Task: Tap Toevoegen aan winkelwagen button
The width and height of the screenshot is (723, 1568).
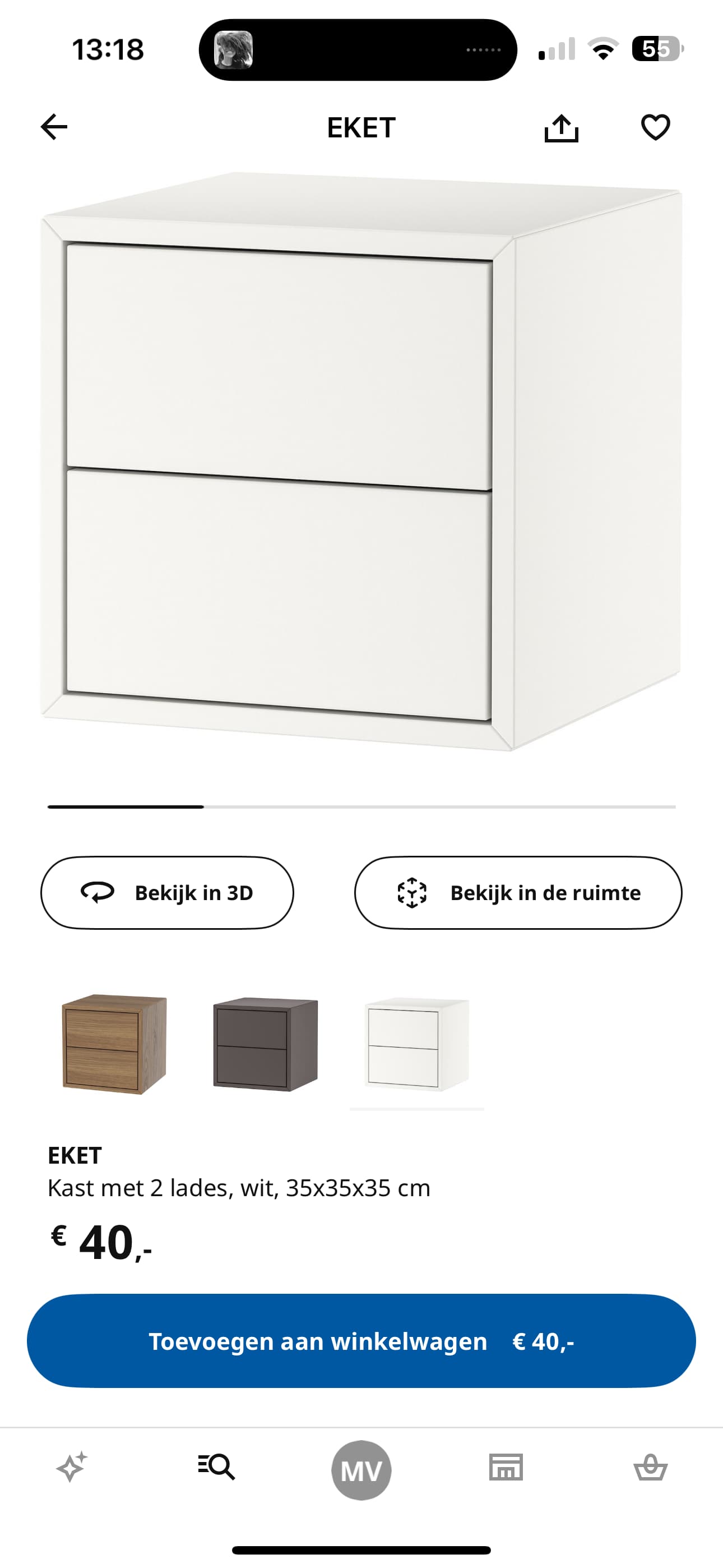Action: 361,1341
